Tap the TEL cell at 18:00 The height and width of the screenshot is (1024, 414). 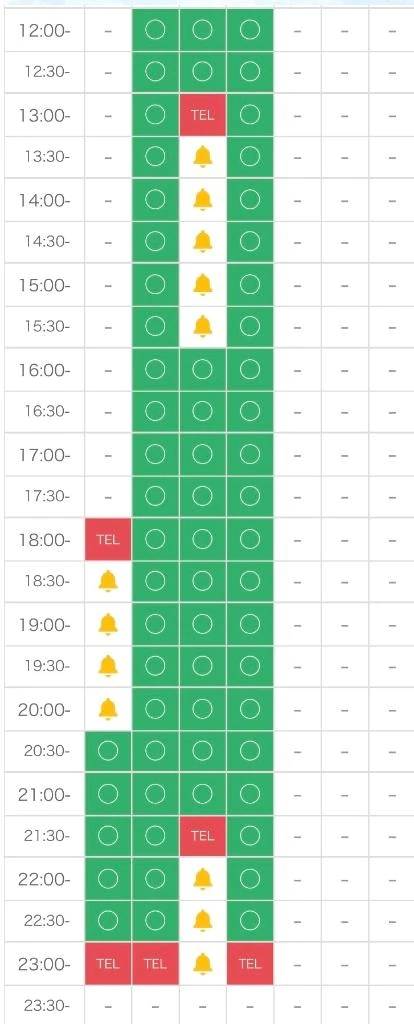[108, 539]
